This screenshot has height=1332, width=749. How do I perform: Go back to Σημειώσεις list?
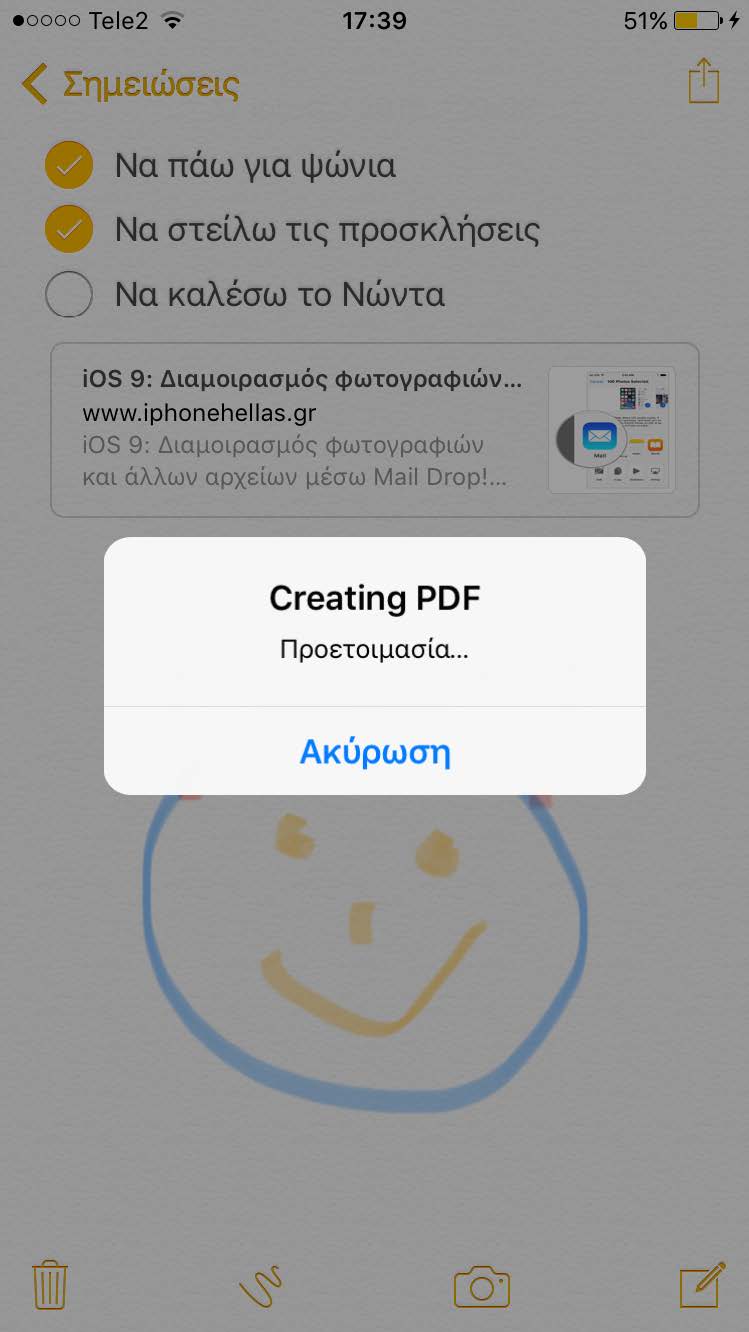pyautogui.click(x=130, y=84)
